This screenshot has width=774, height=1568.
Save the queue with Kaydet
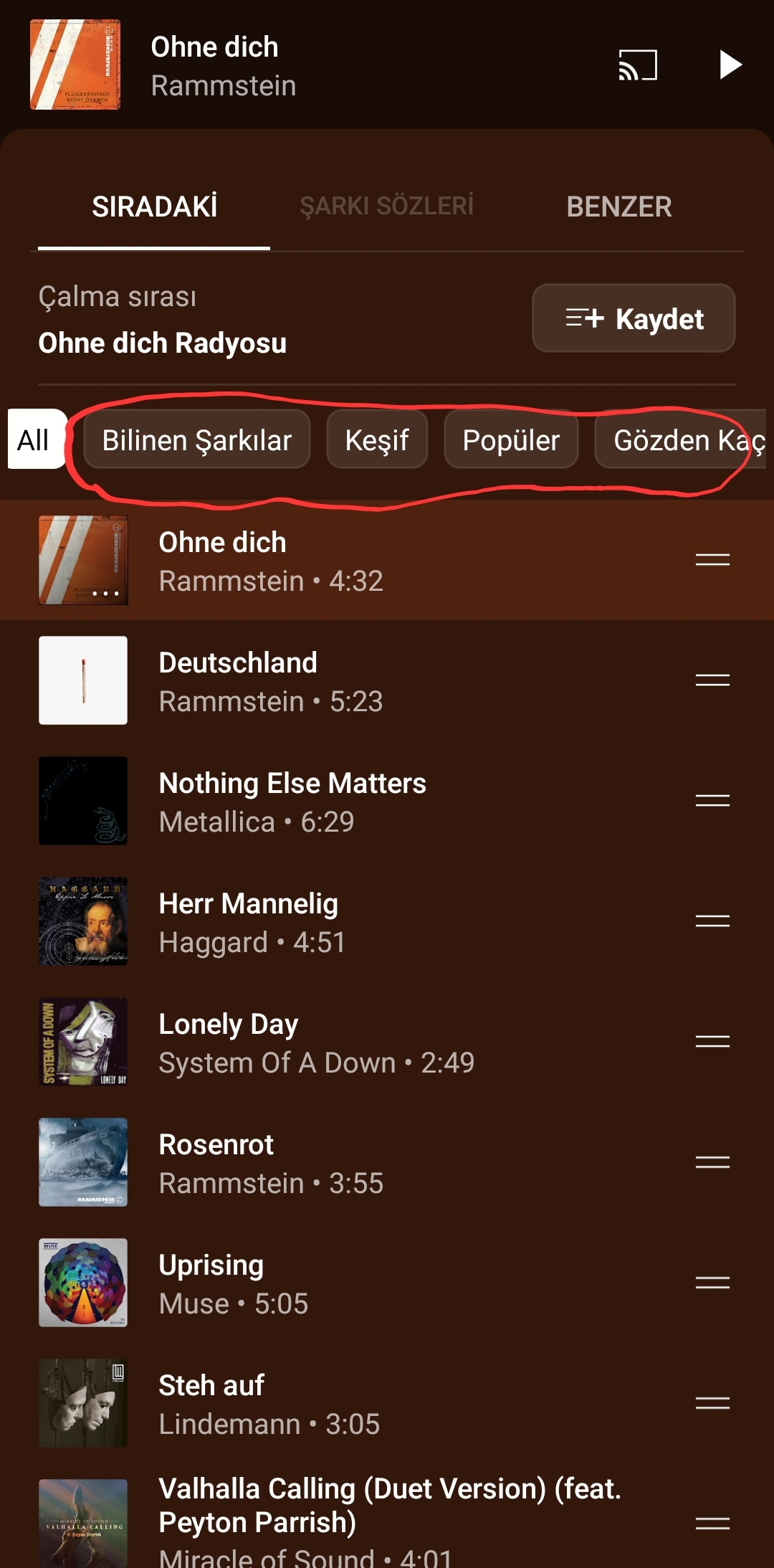click(x=634, y=318)
